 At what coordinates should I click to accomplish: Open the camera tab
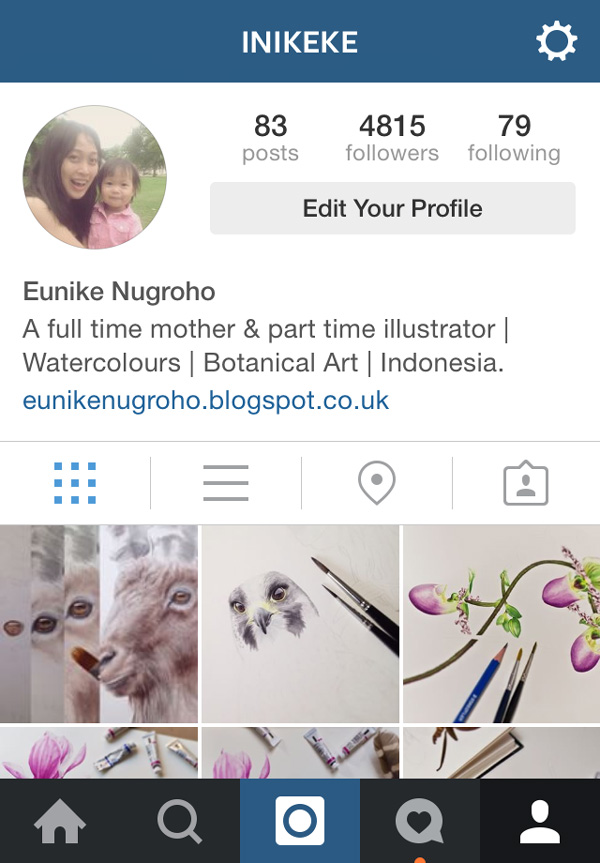click(300, 821)
